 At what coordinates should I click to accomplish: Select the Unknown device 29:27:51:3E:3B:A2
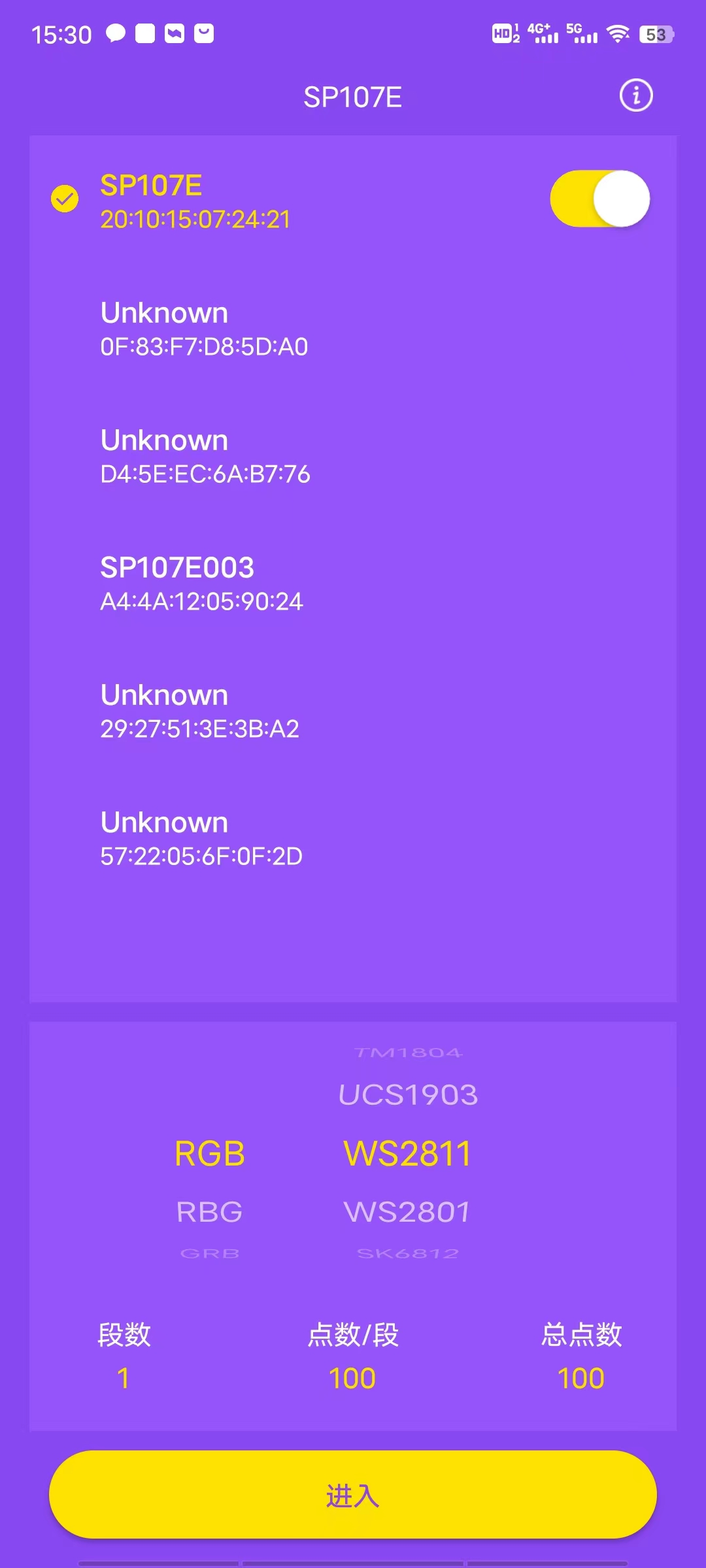point(353,710)
